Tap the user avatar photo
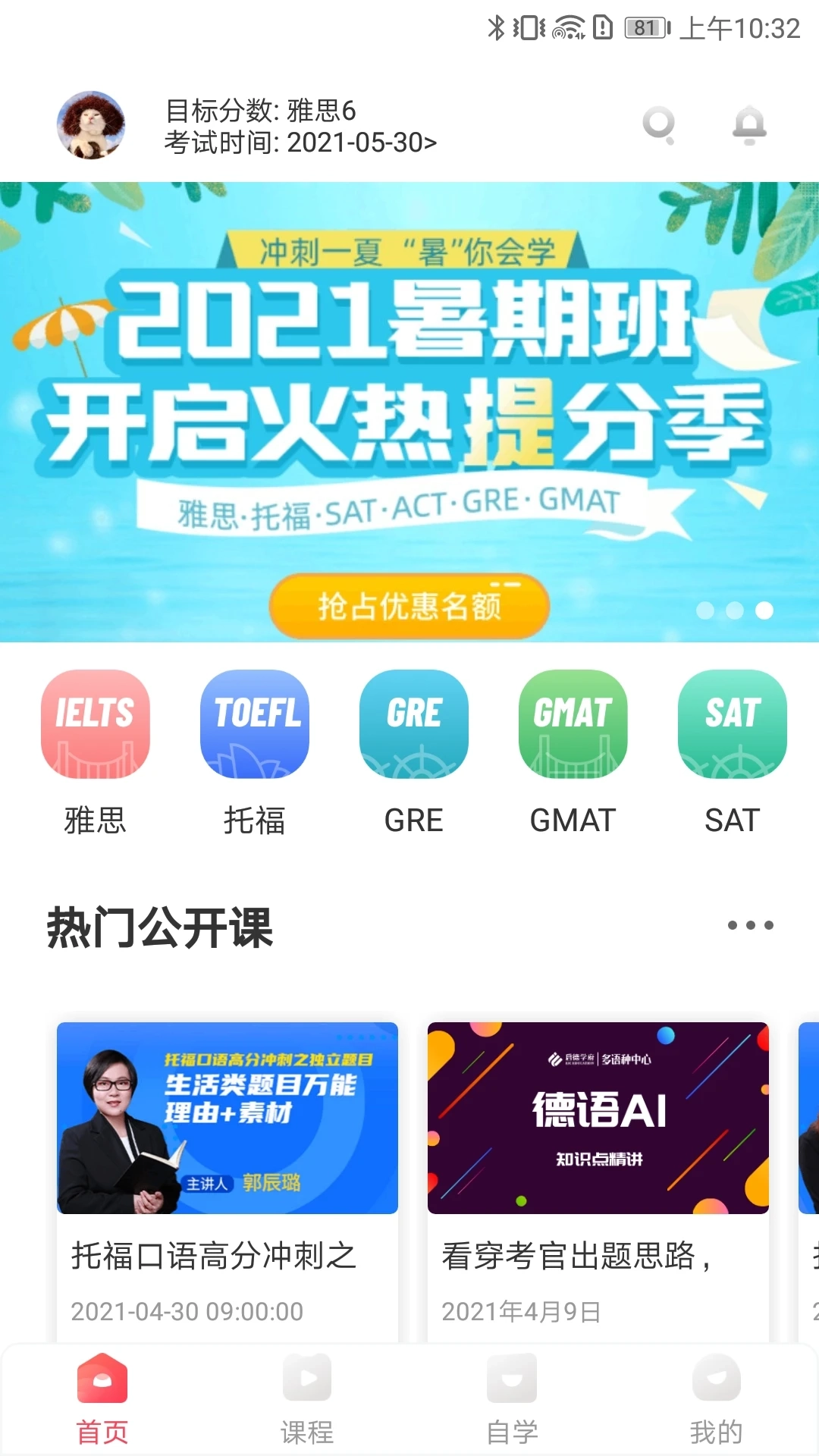The width and height of the screenshot is (819, 1456). click(x=91, y=125)
